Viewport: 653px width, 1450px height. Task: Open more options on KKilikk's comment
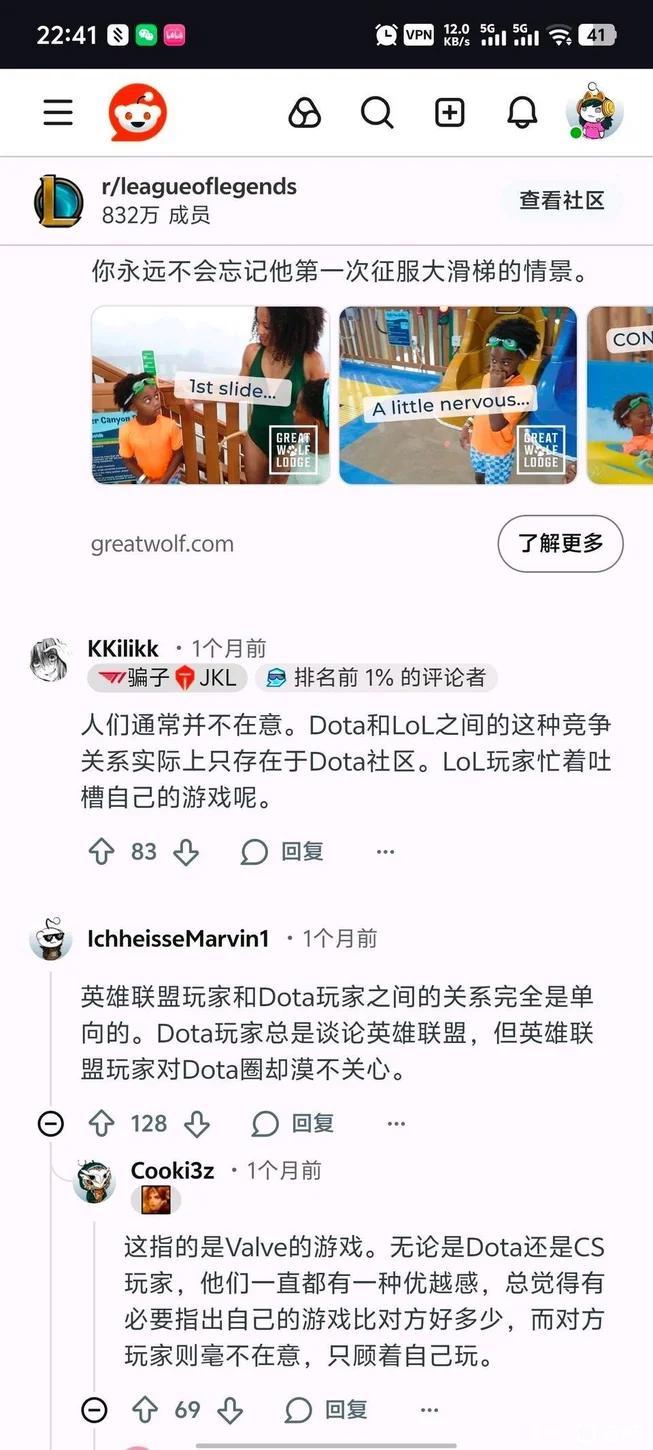click(386, 852)
